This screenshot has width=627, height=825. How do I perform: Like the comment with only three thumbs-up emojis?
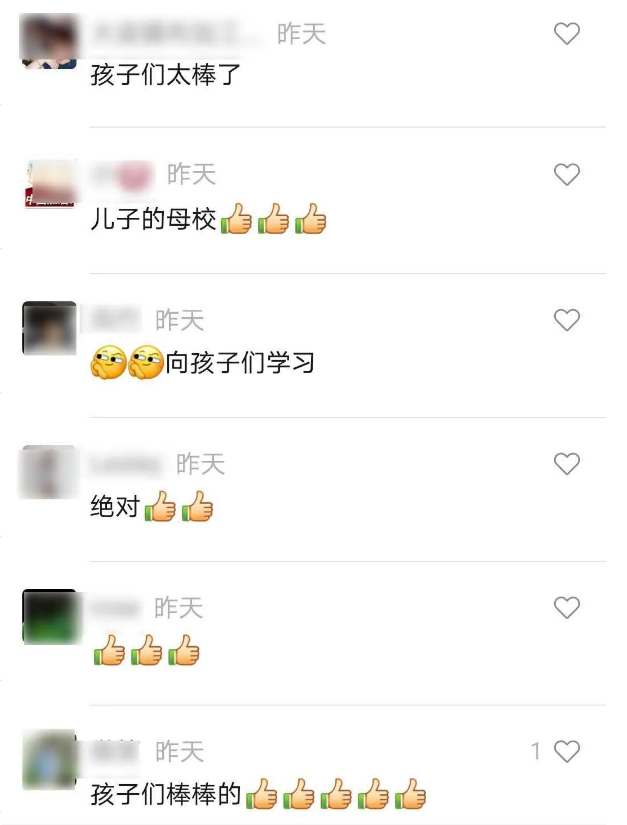[x=567, y=608]
